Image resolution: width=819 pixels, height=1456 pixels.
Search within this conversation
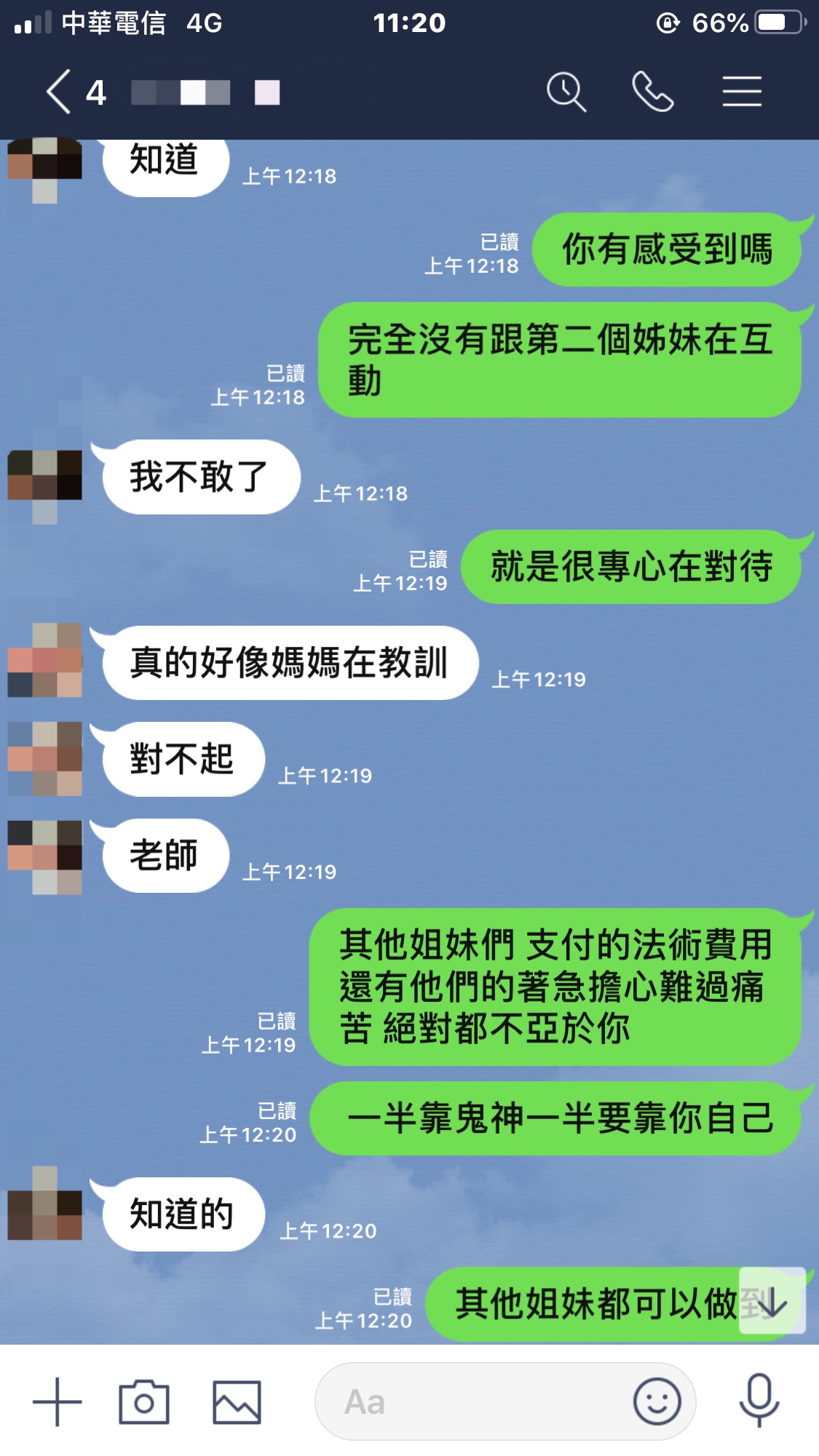coord(566,92)
